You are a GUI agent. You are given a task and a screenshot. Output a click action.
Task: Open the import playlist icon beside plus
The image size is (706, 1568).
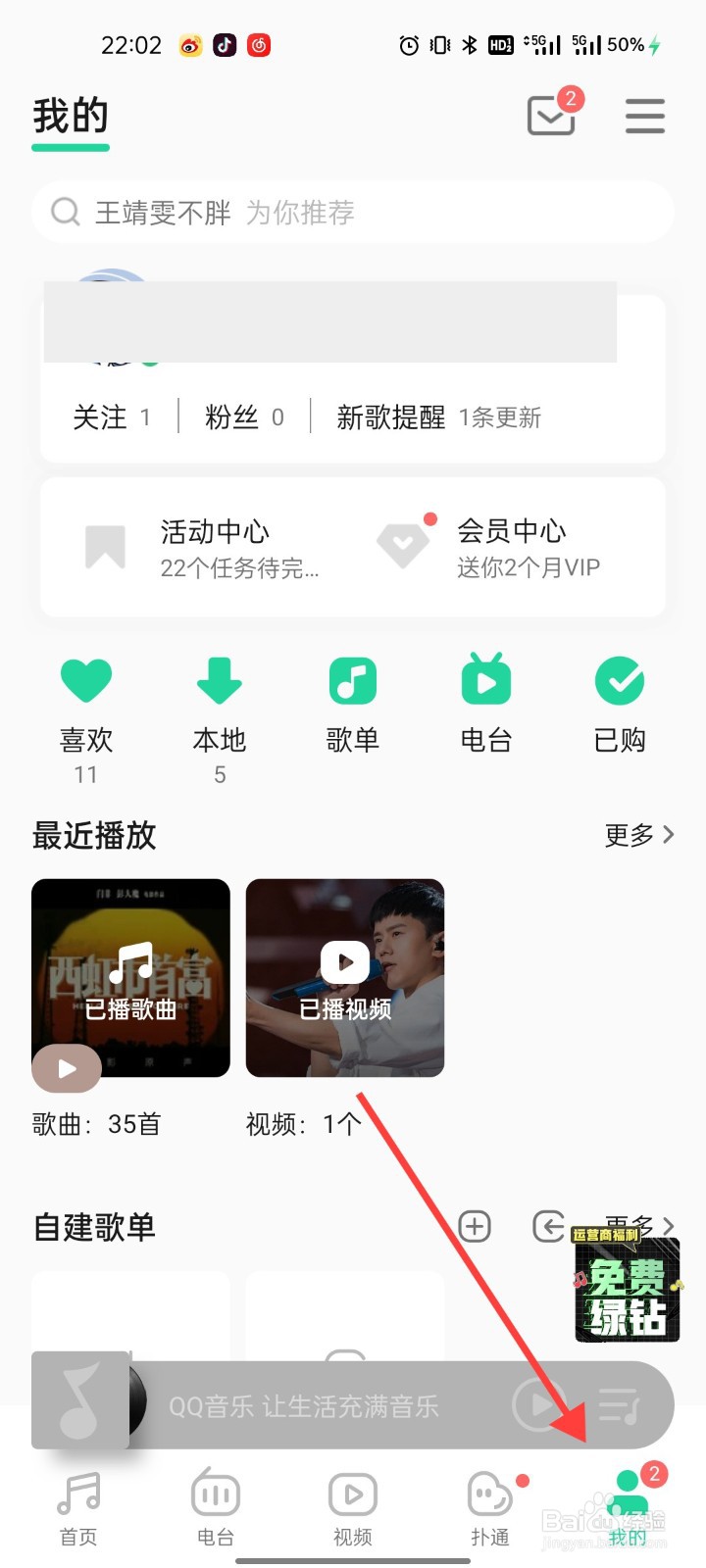click(549, 1226)
